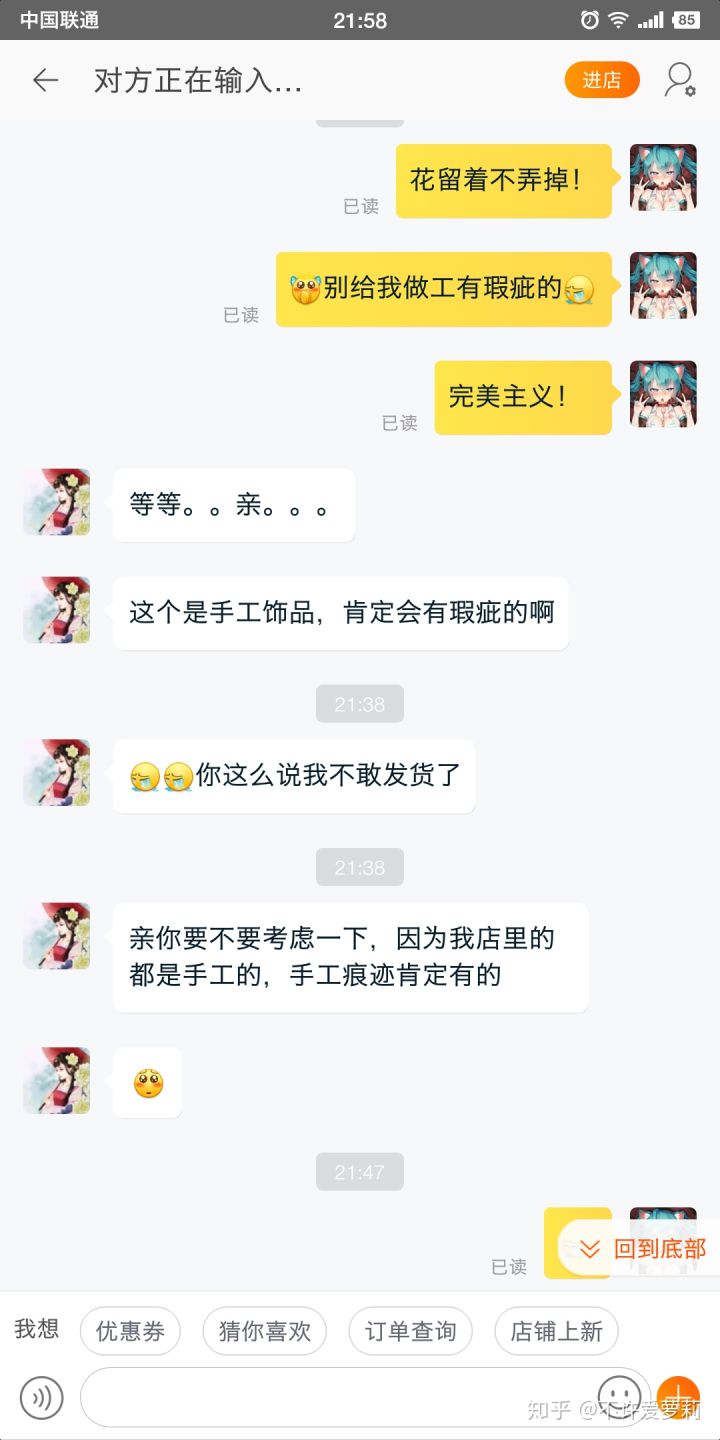The height and width of the screenshot is (1440, 720).
Task: Choose the 店铺上新 chip
Action: (556, 1331)
